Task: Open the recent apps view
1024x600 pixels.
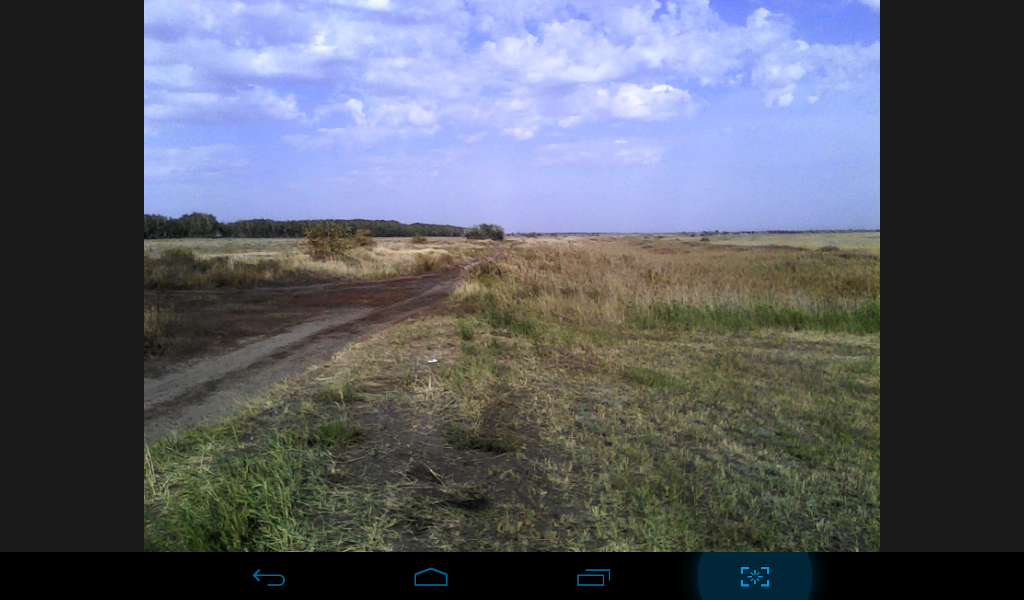Action: (593, 577)
